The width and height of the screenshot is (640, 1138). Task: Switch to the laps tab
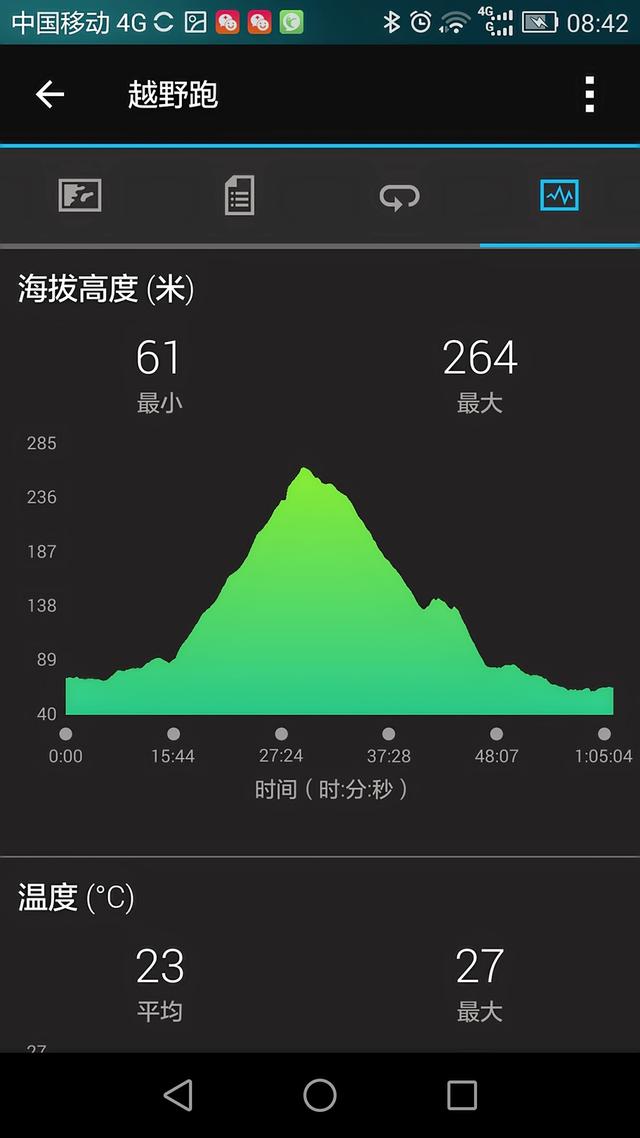coord(400,196)
